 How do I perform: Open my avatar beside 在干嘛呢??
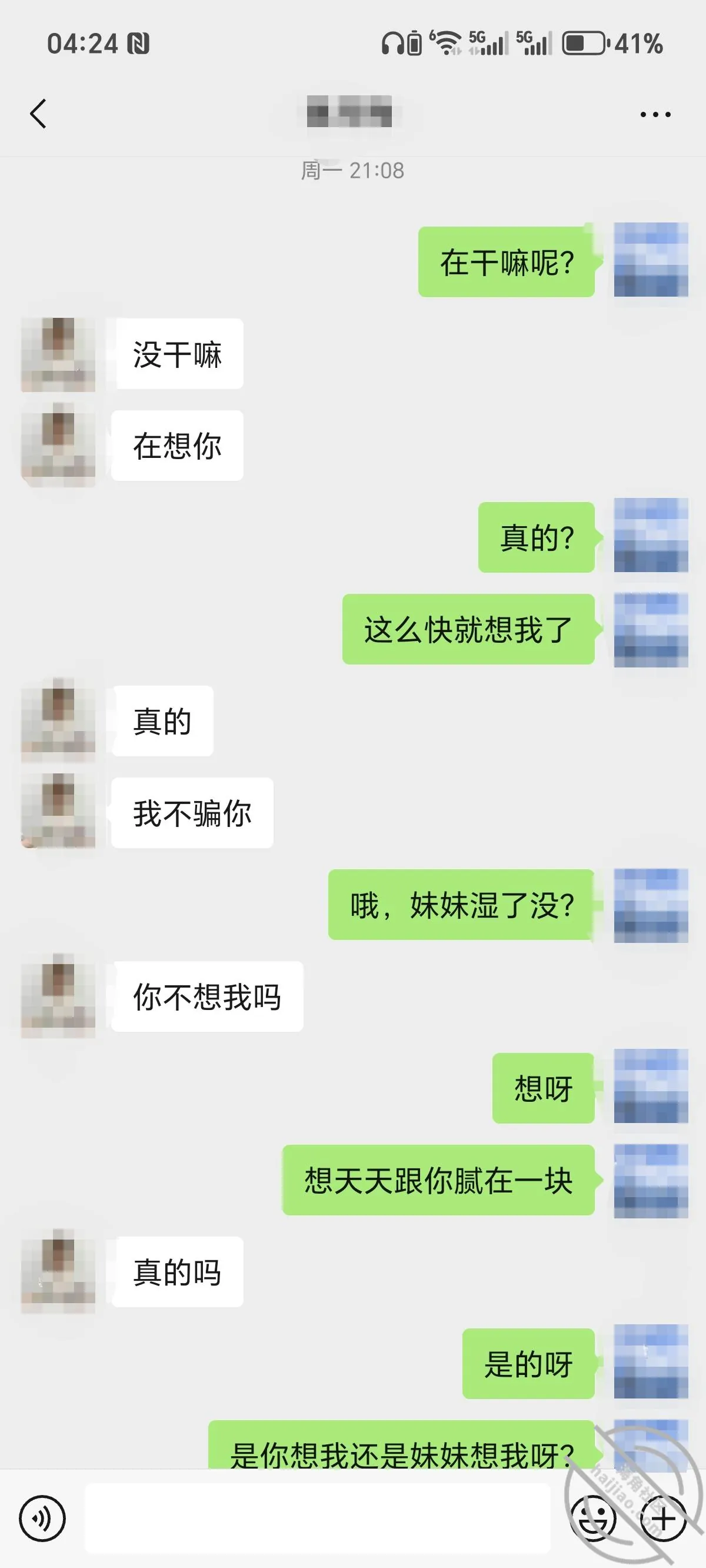click(x=651, y=260)
